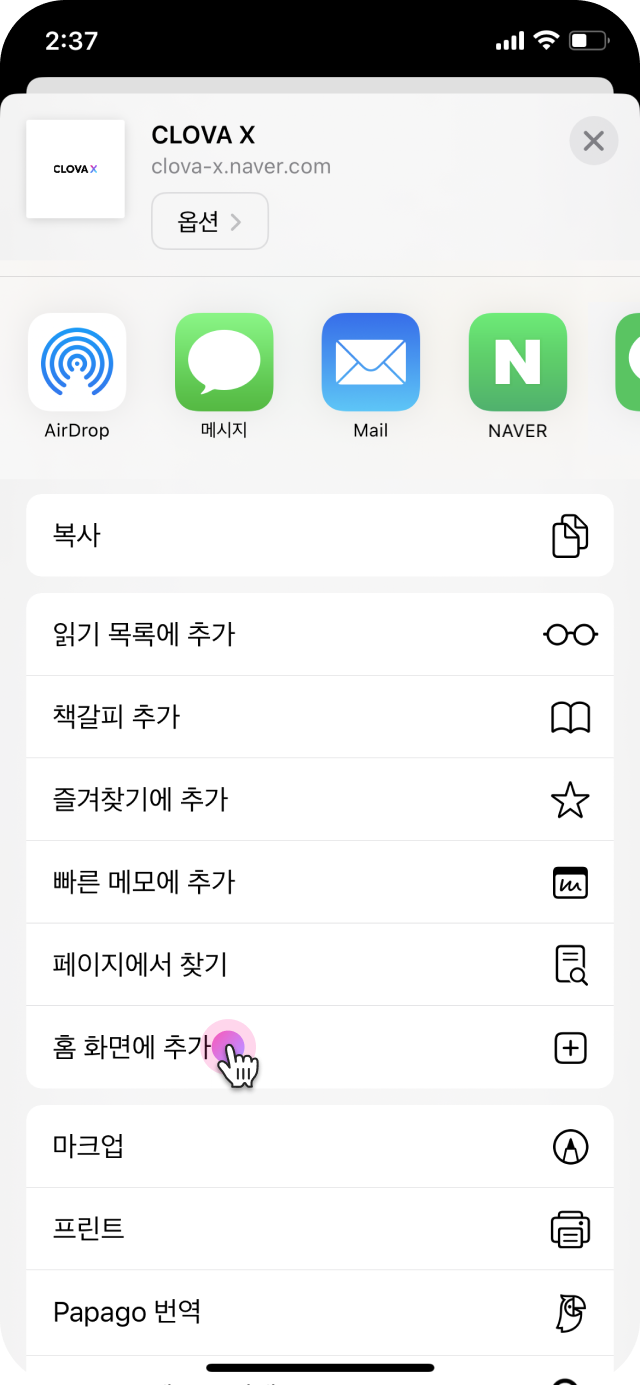Tap 홈 화면에 추가
This screenshot has height=1386, width=640.
(x=319, y=1047)
